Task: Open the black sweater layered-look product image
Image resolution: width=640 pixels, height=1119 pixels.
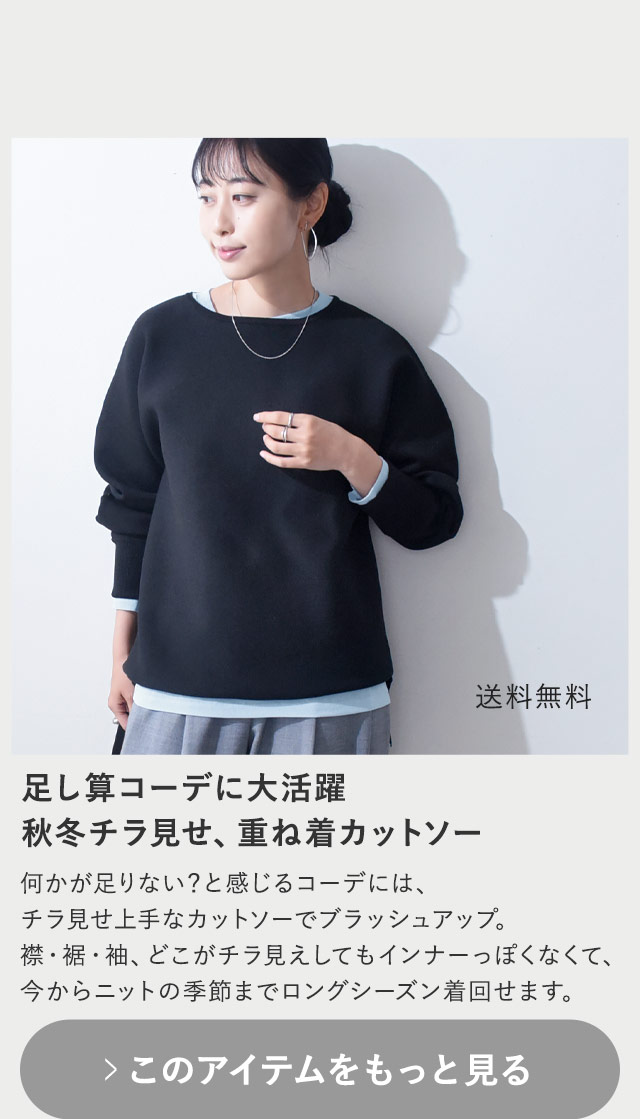Action: 320,446
